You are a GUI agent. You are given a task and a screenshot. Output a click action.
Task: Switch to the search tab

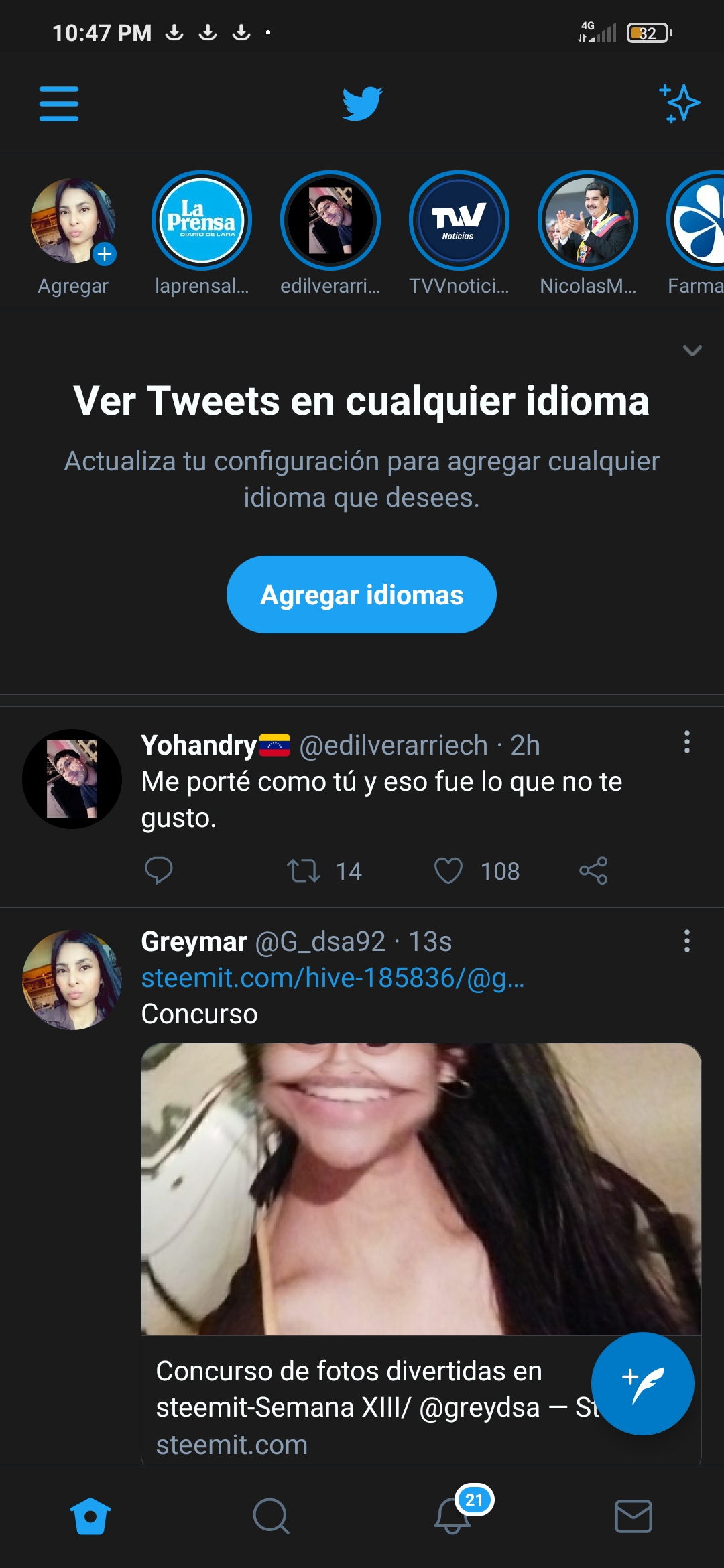[x=271, y=1516]
